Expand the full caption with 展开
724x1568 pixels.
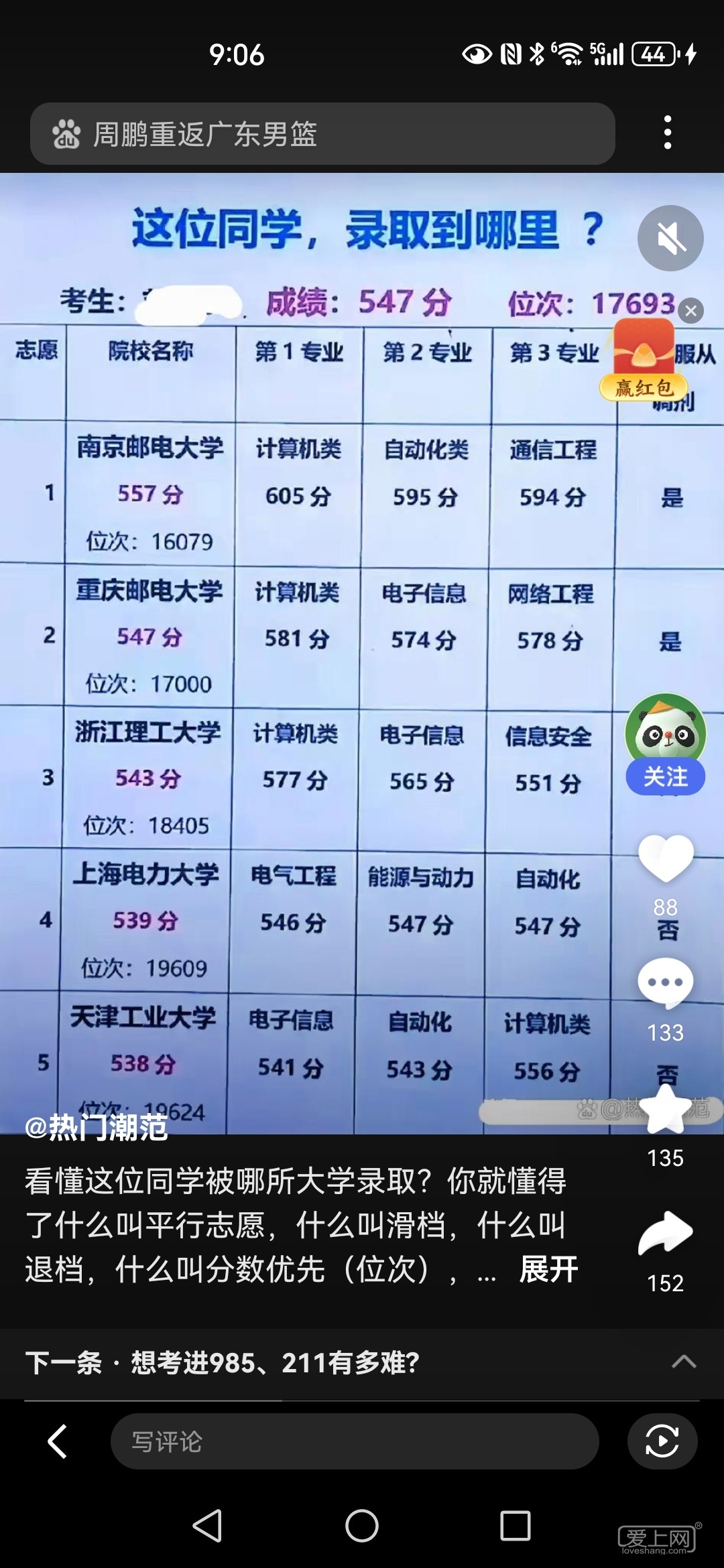coord(548,1269)
